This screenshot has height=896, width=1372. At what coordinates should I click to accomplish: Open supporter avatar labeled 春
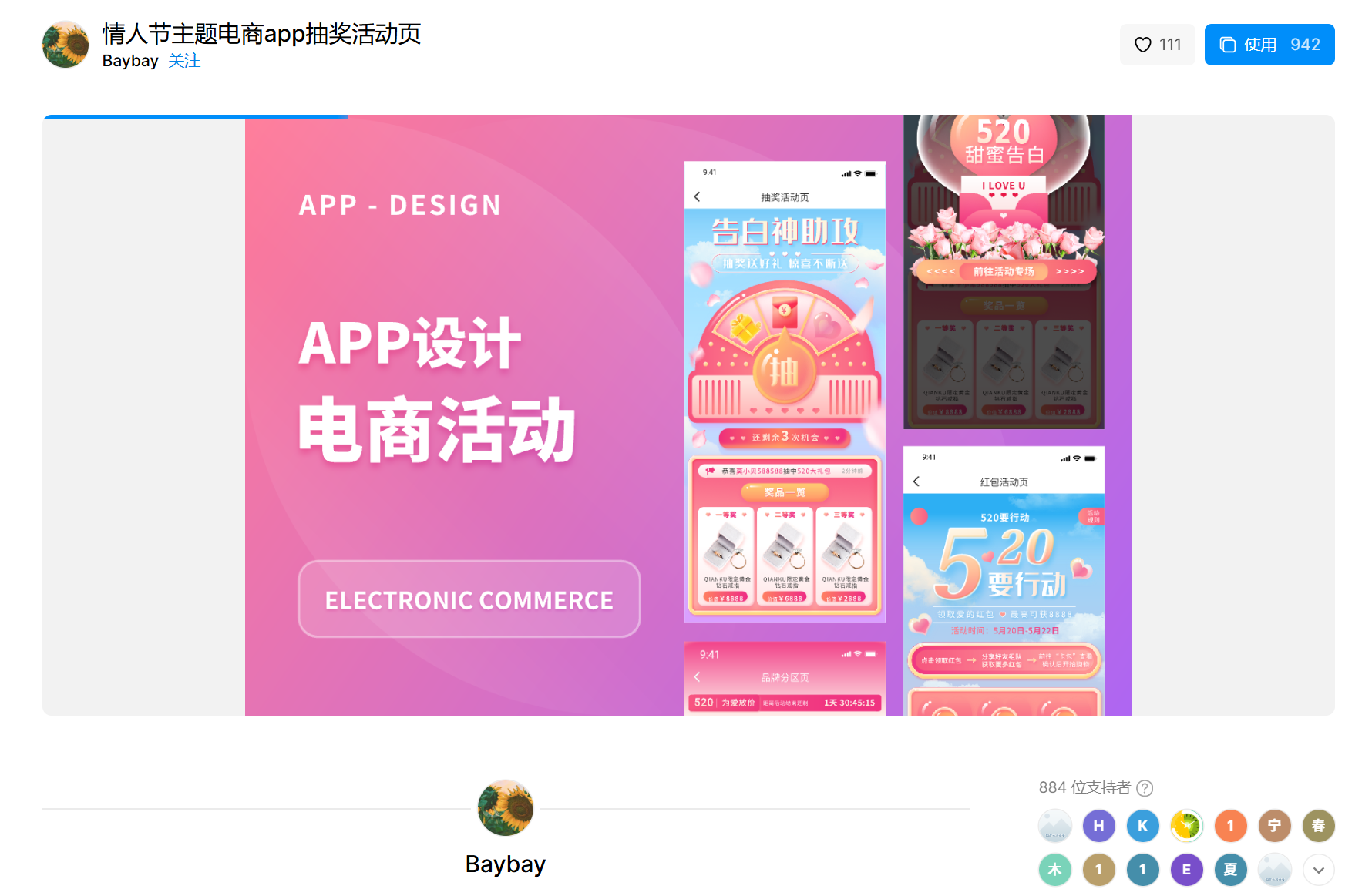pos(1319,826)
